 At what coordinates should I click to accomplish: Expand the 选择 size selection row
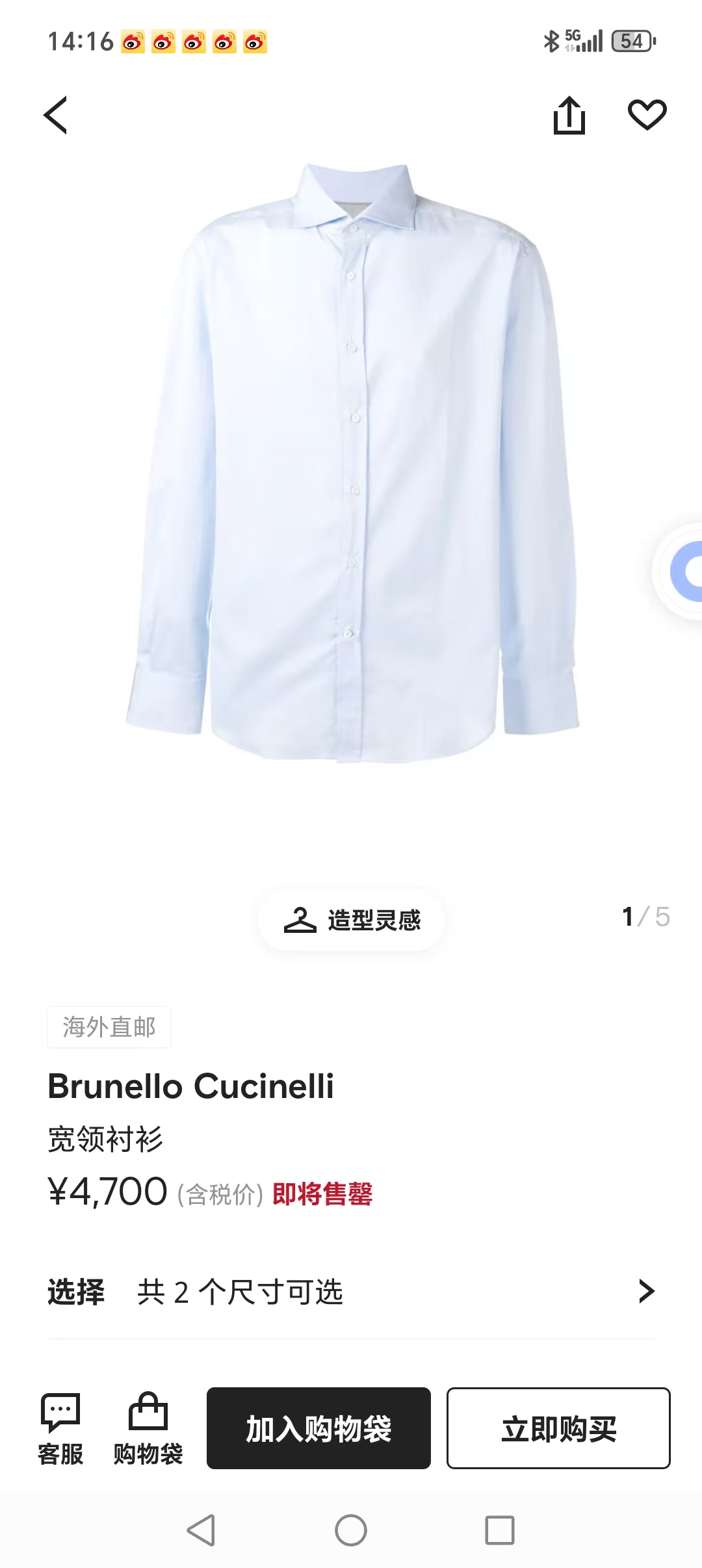click(x=75, y=1294)
